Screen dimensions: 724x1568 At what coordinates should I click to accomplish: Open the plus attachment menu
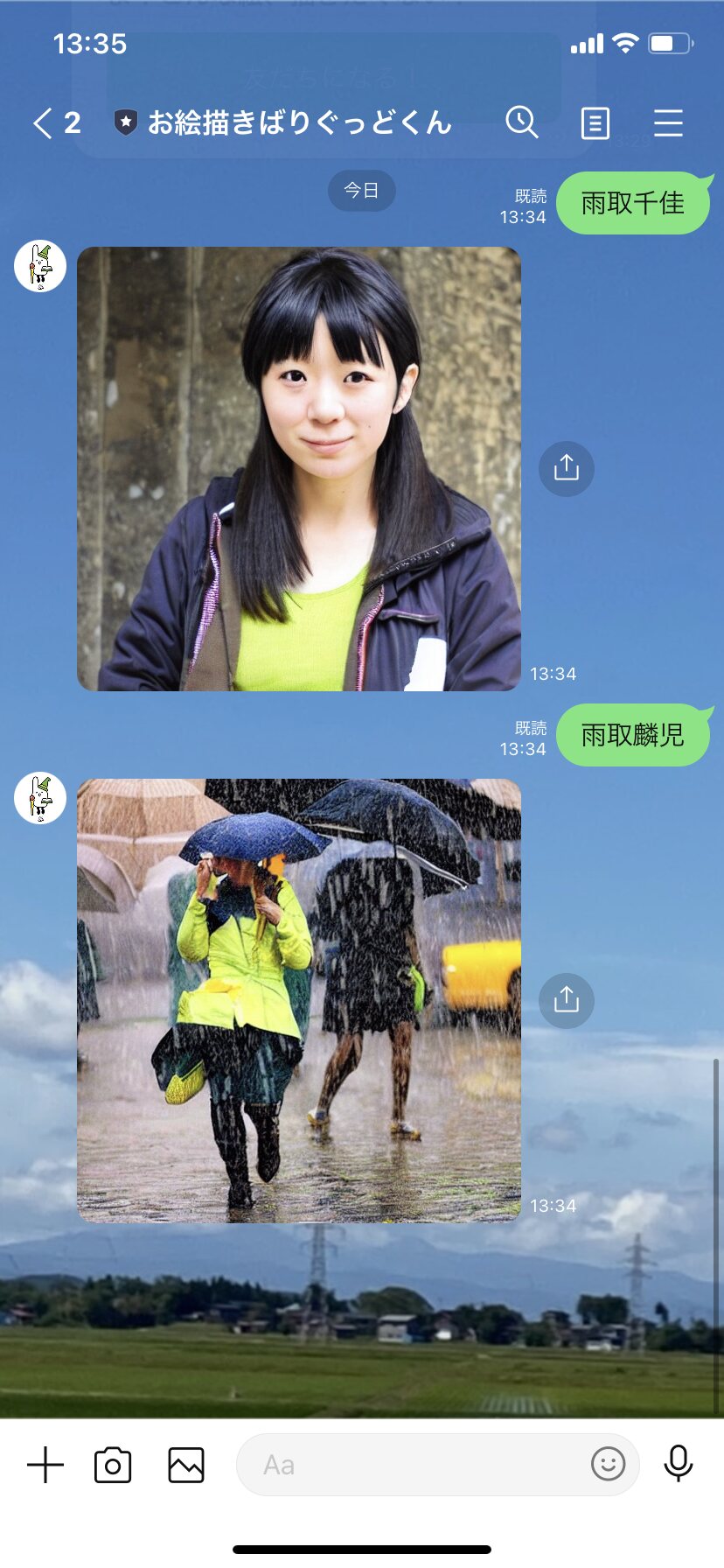[45, 1465]
